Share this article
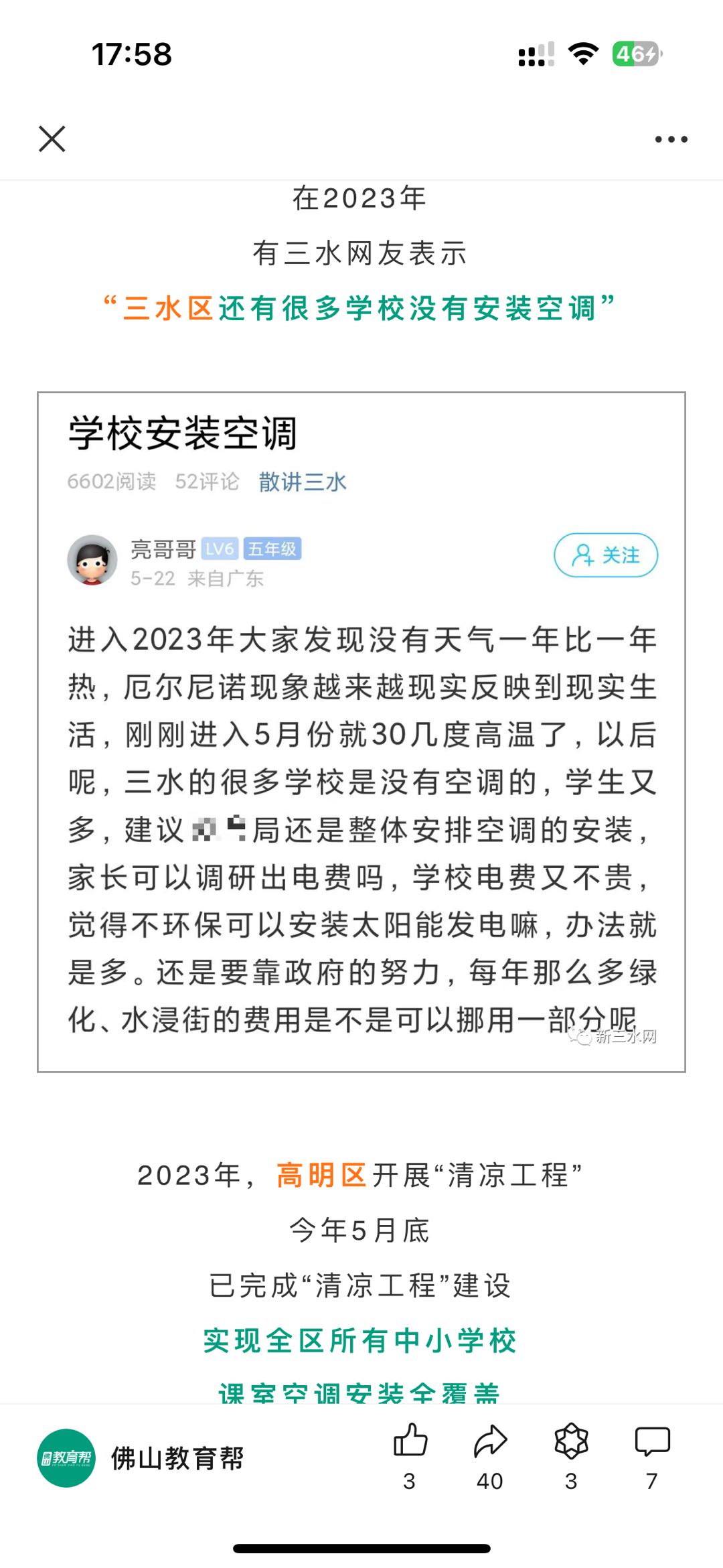The image size is (723, 1568). click(490, 1441)
